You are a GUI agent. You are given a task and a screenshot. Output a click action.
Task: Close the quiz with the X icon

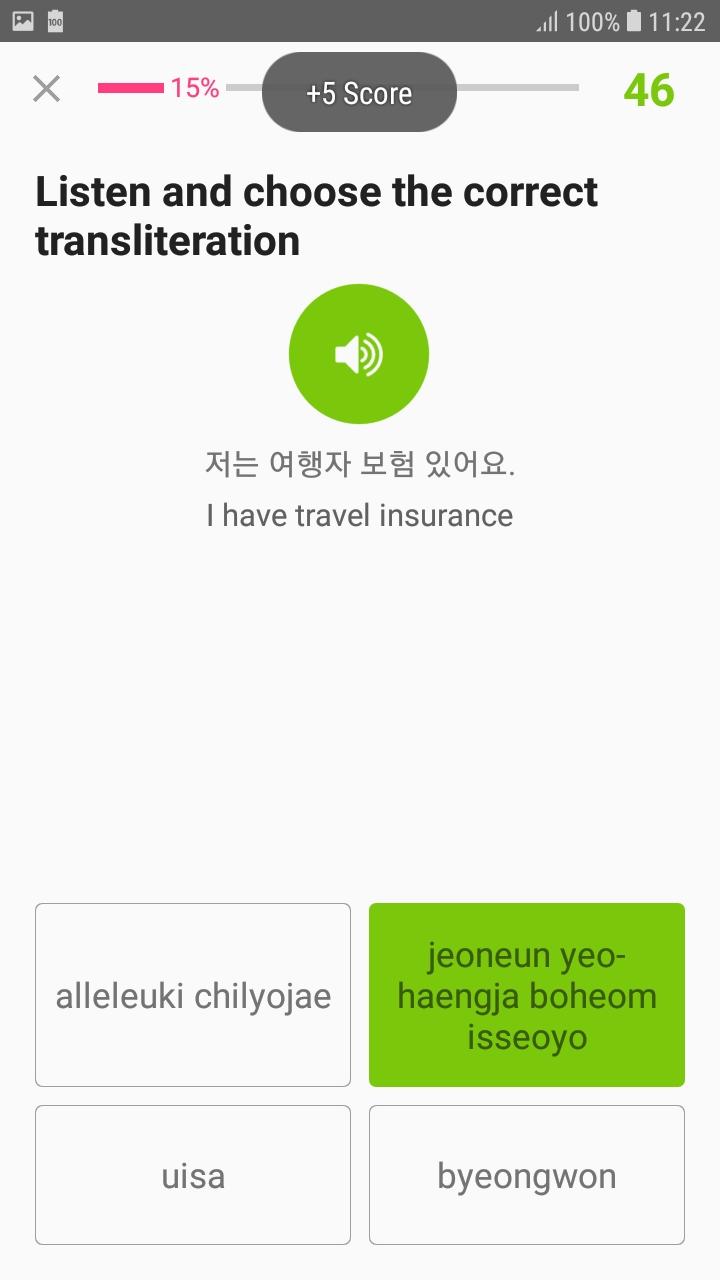tap(46, 89)
